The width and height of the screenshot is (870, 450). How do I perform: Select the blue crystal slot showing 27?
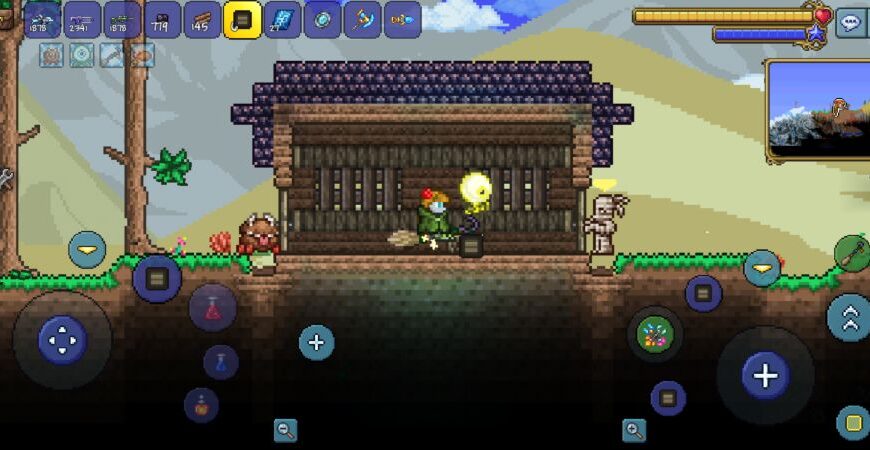tap(282, 20)
